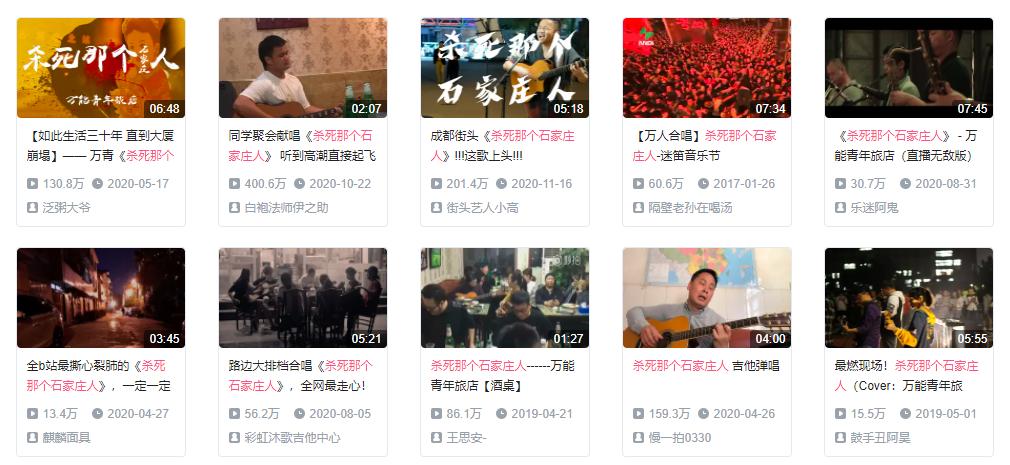Open the 成都街头 video thumbnail

point(504,68)
